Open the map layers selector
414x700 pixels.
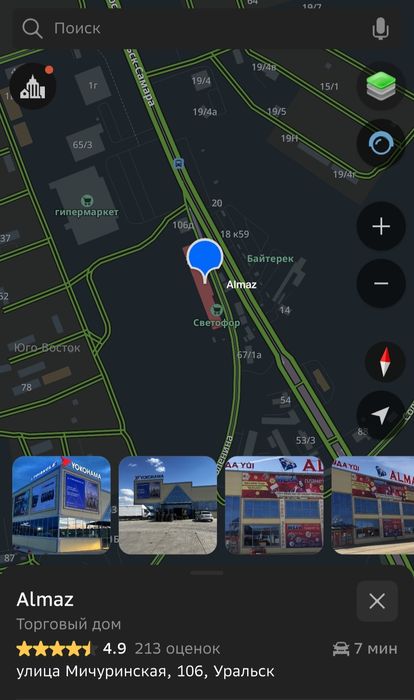click(381, 86)
